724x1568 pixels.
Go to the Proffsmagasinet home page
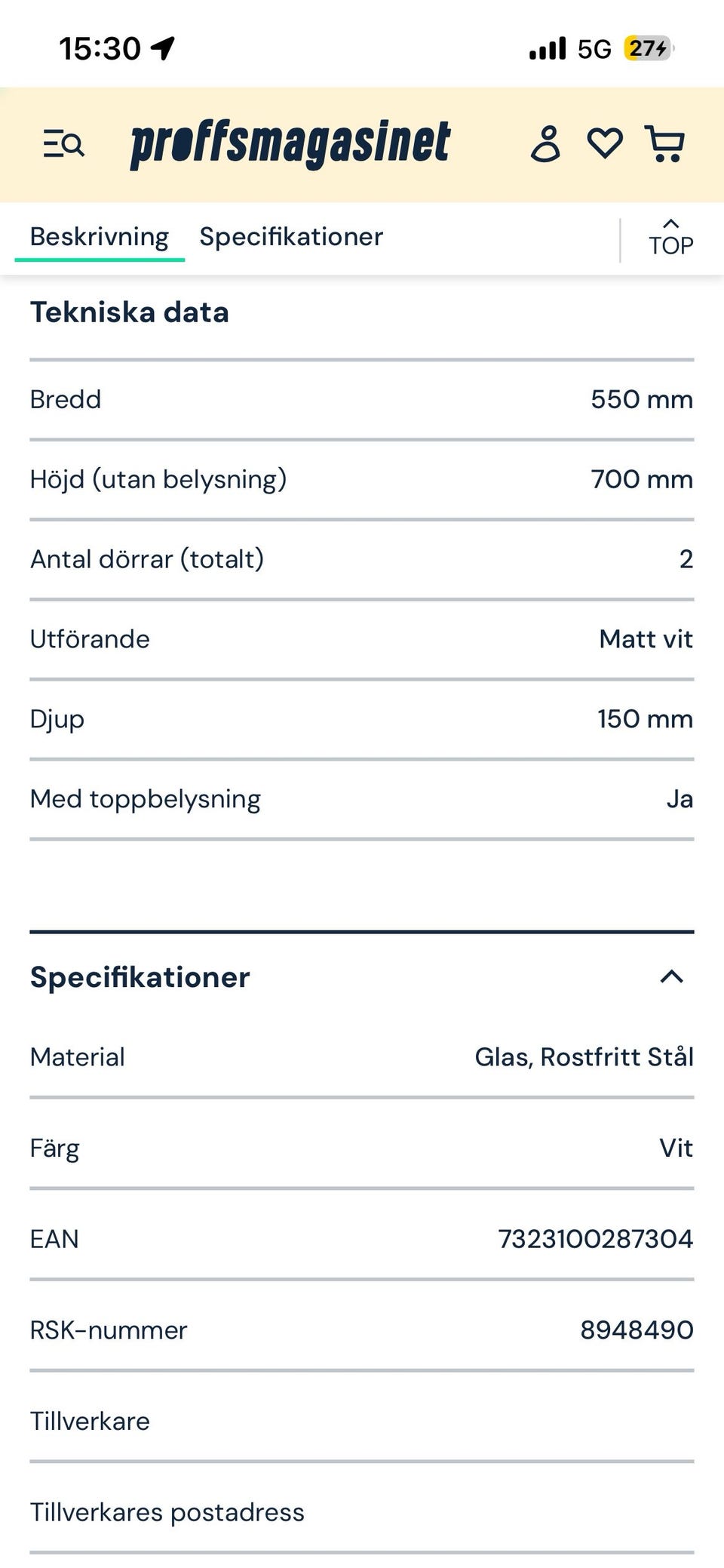pos(290,143)
